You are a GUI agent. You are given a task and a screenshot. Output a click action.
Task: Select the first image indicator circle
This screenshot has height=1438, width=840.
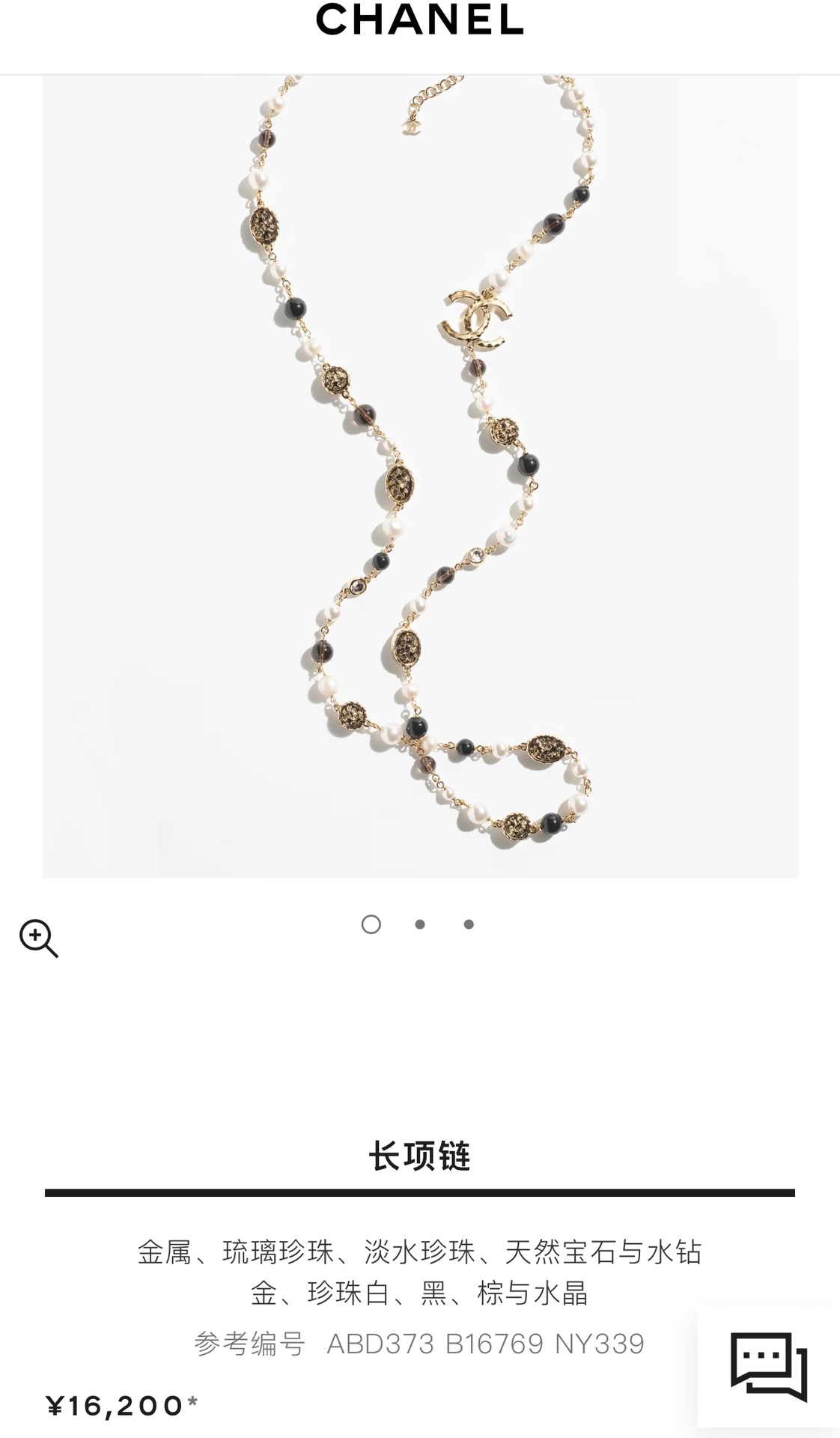pos(371,924)
